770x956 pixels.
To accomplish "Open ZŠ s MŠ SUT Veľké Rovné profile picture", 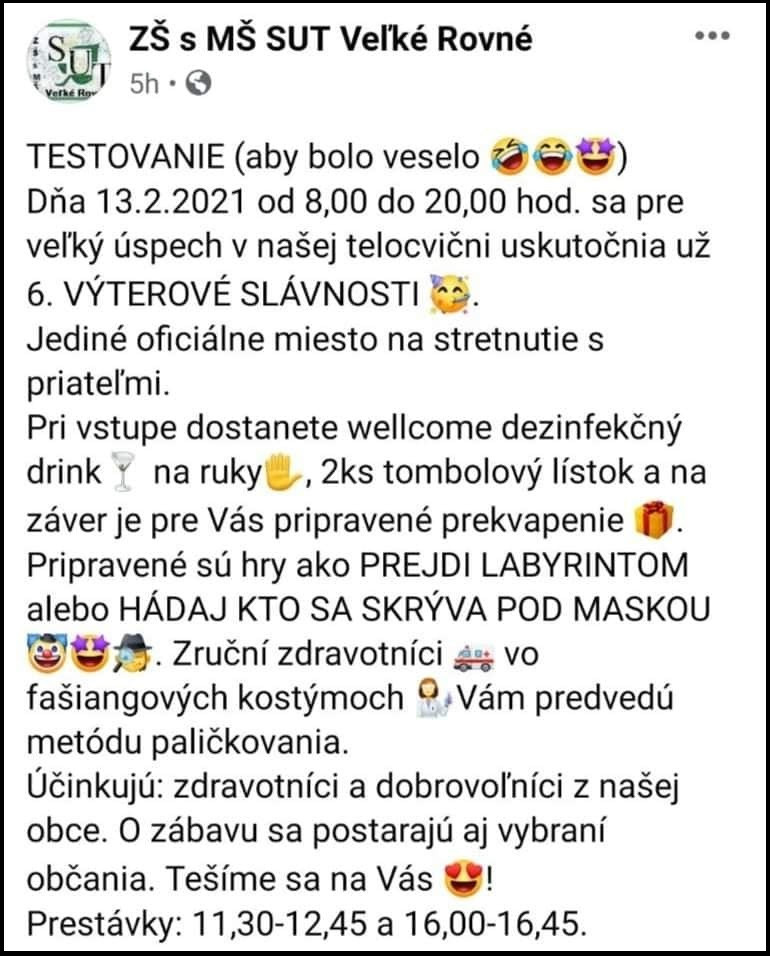I will point(69,61).
